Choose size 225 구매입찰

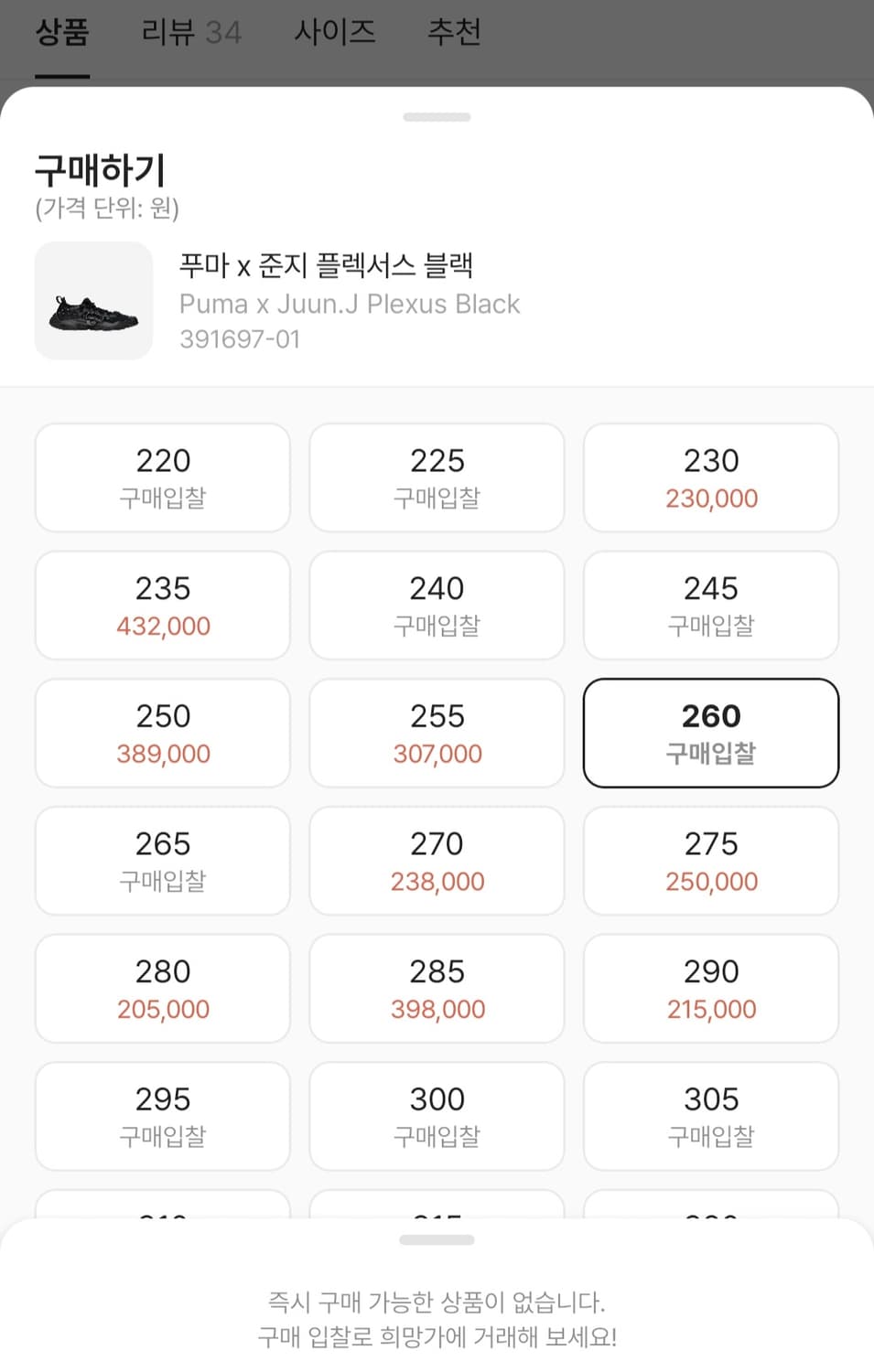pyautogui.click(x=437, y=477)
